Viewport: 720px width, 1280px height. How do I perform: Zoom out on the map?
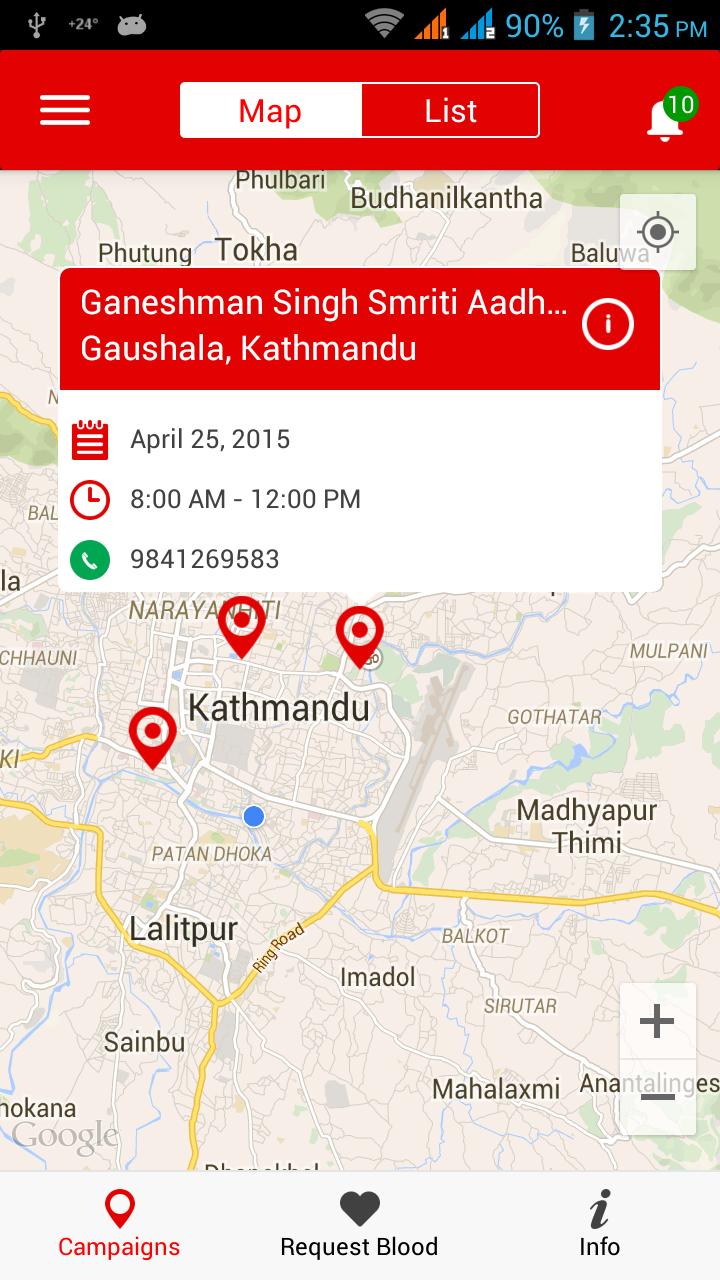click(657, 1097)
